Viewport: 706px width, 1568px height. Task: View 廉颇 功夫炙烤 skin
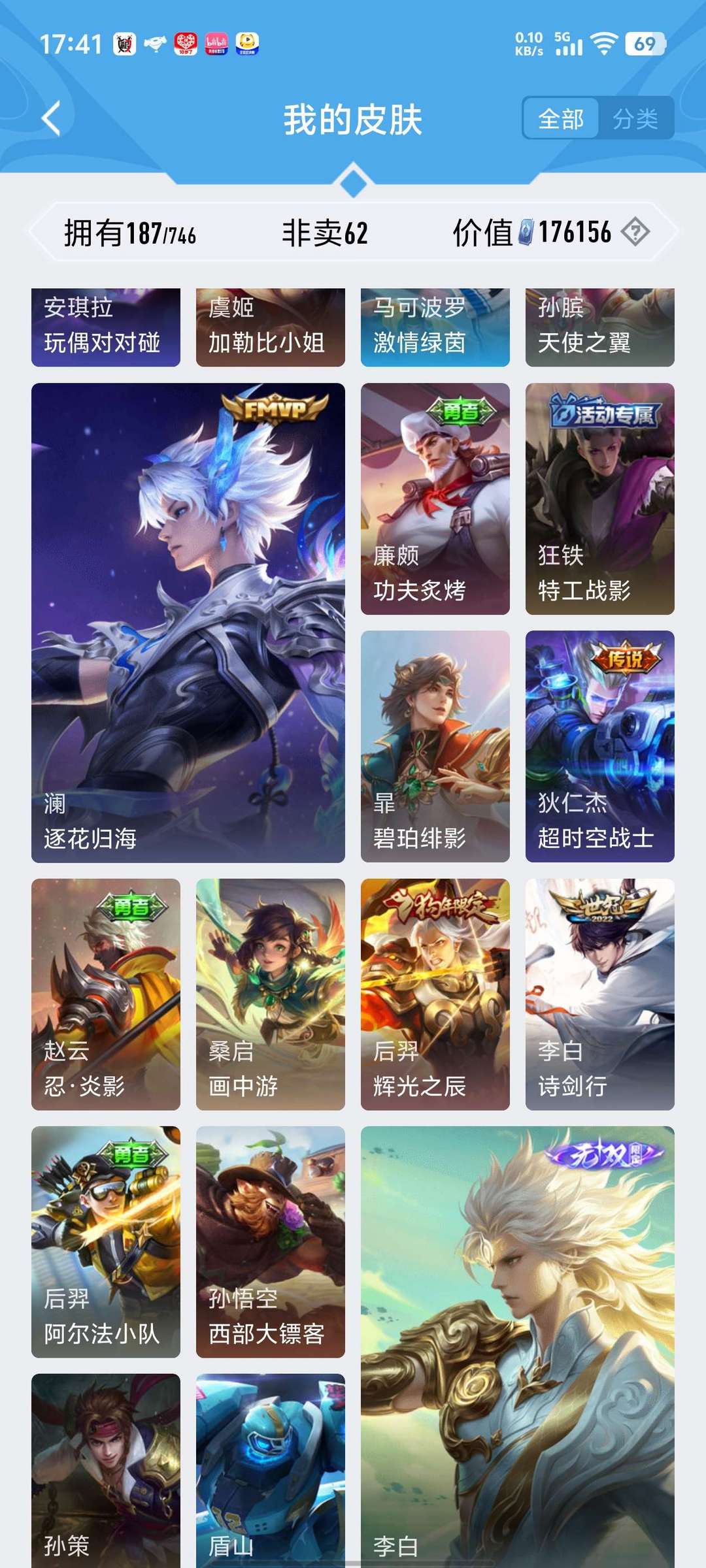(435, 498)
